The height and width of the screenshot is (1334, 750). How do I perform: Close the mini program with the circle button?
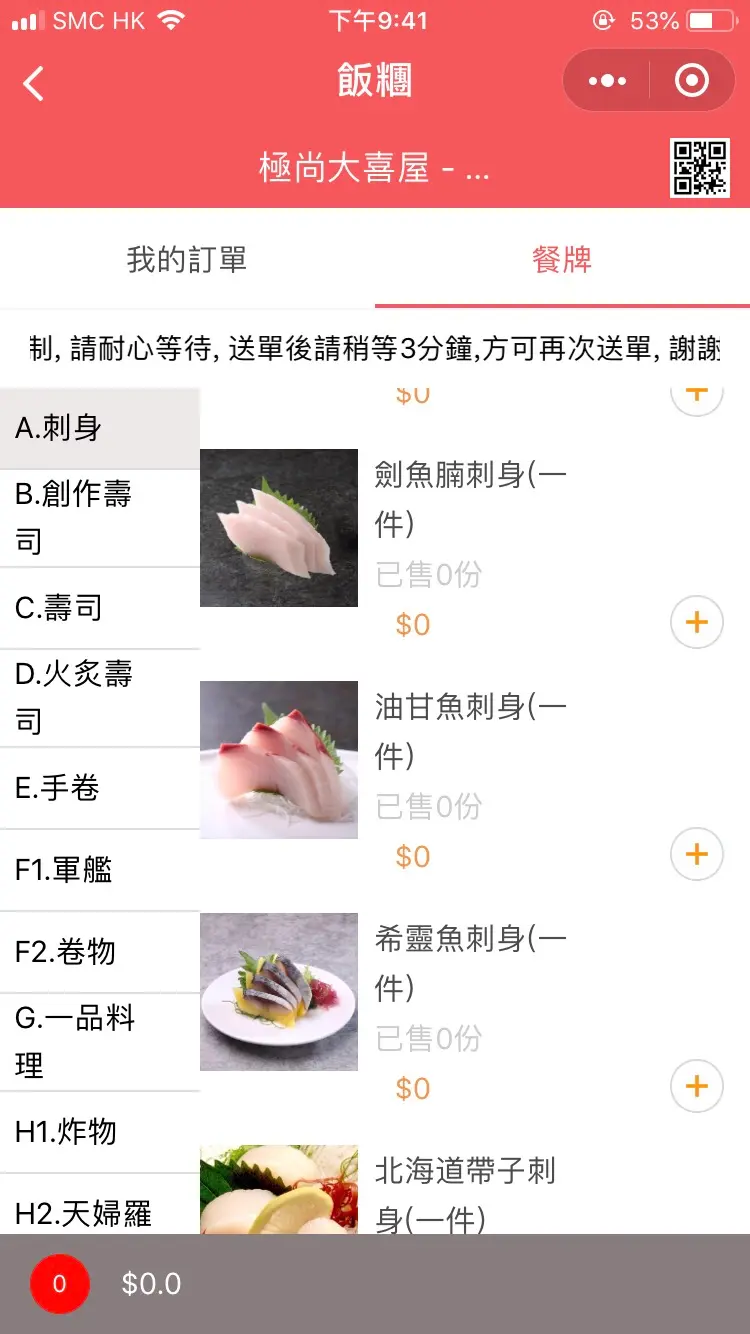pyautogui.click(x=692, y=81)
